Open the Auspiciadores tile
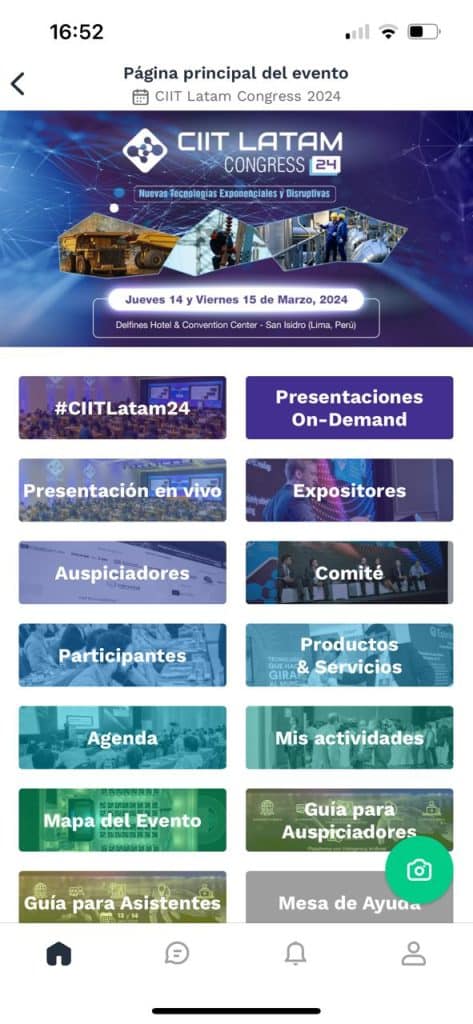 click(122, 572)
